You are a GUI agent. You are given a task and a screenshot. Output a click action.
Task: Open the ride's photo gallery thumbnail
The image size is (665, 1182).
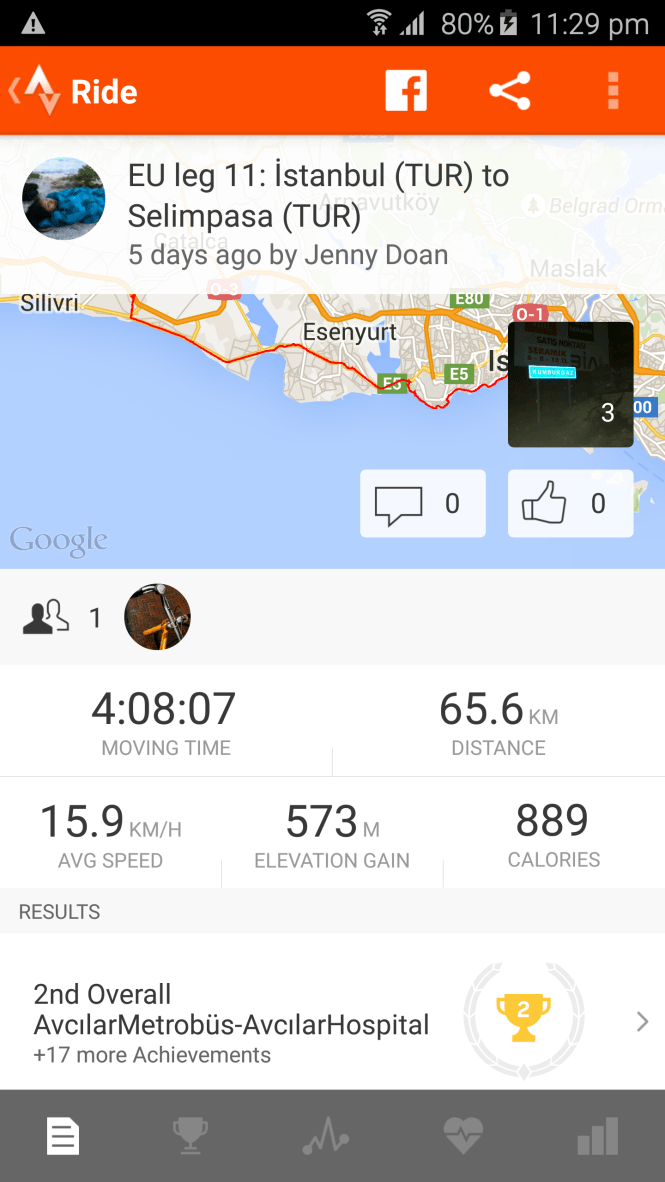[x=570, y=384]
